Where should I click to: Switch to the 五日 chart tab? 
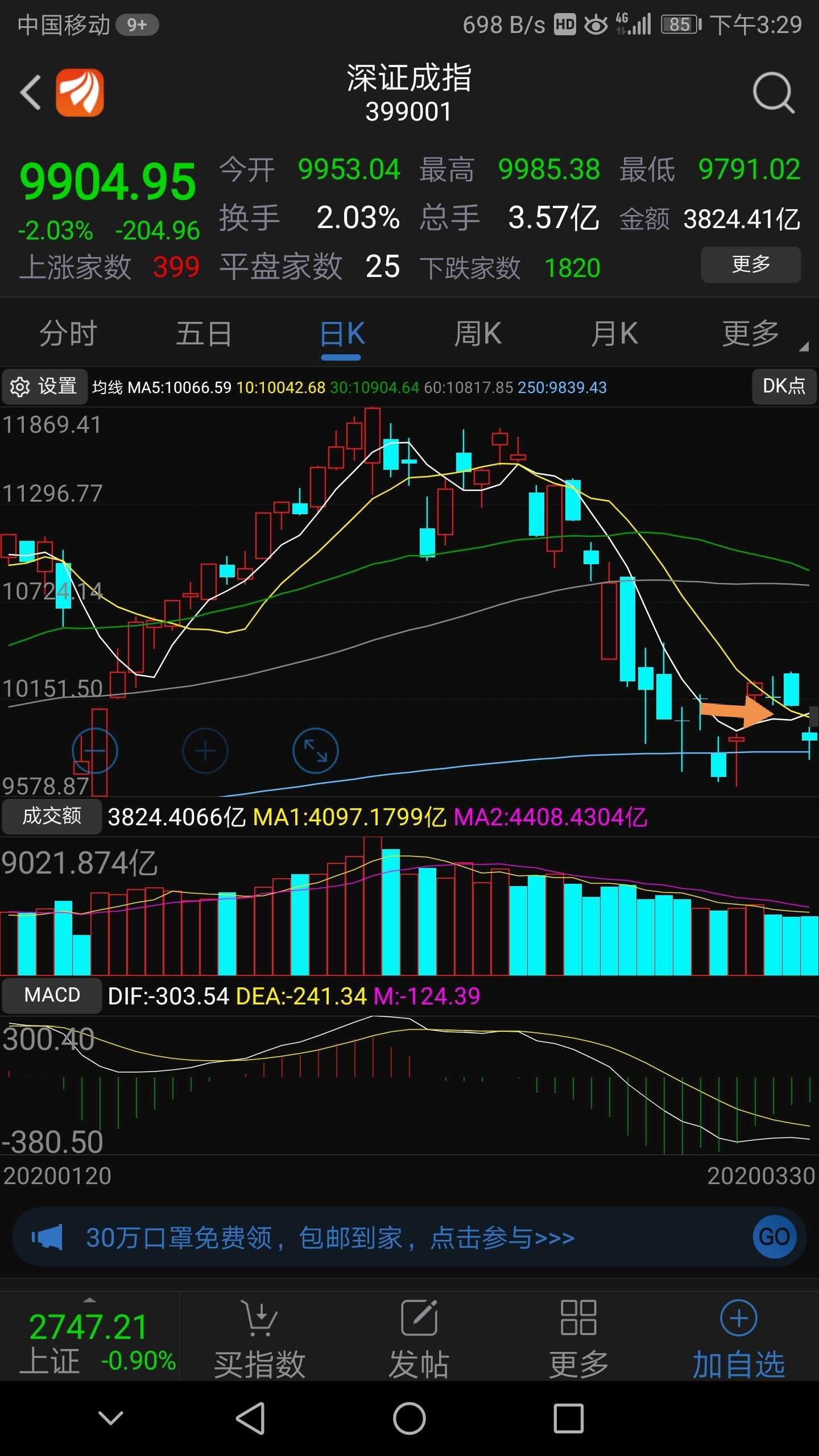click(204, 334)
